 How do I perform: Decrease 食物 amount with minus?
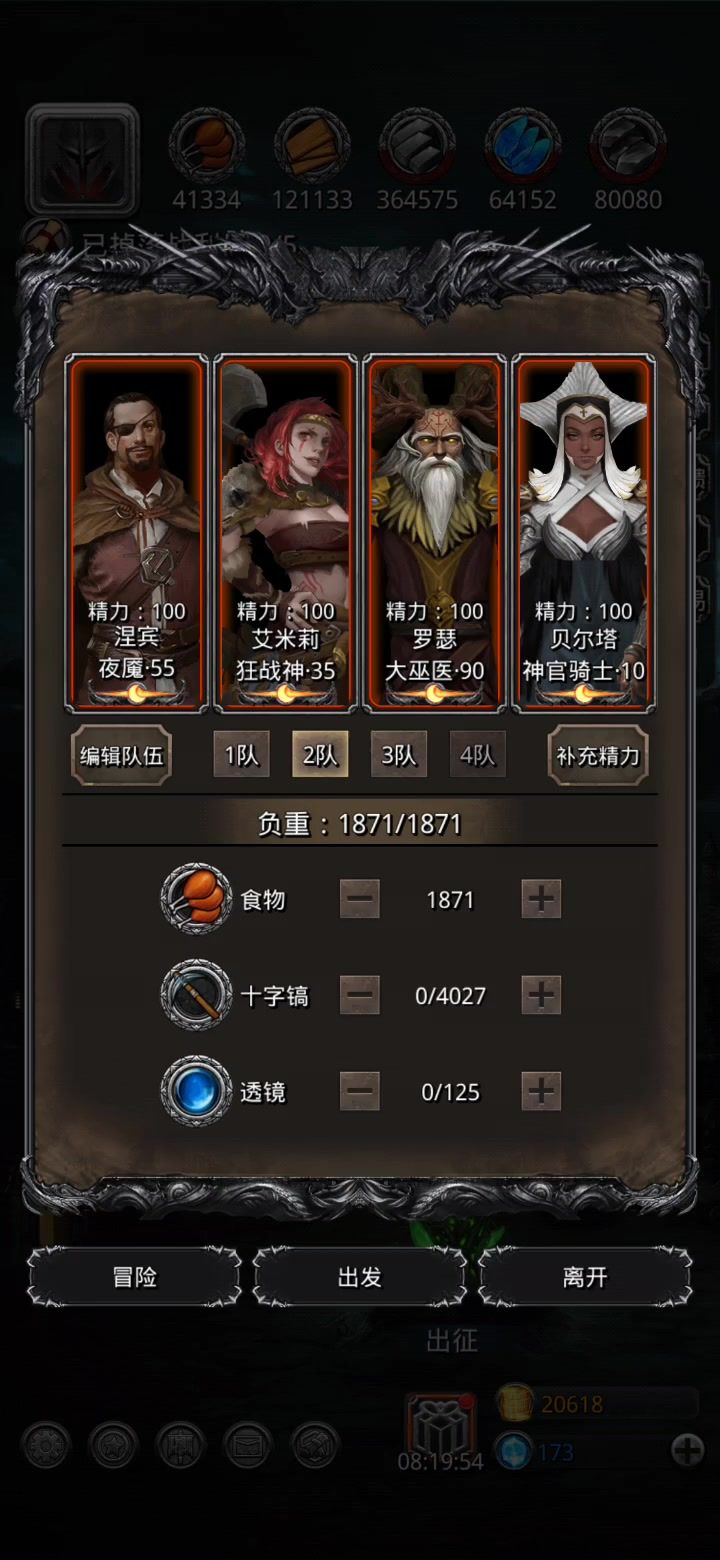pos(360,899)
